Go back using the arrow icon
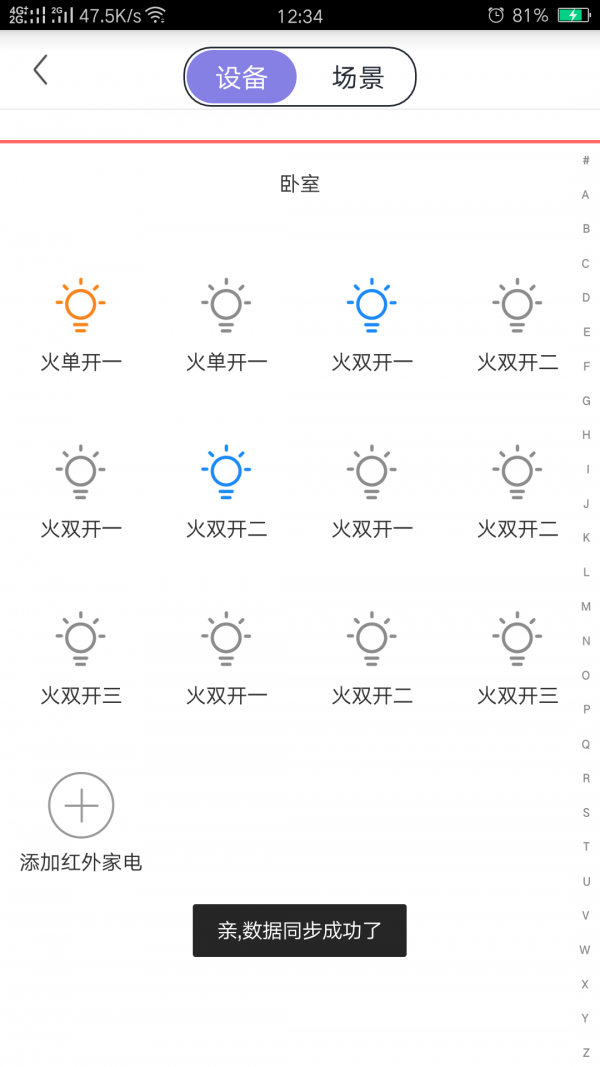600x1067 pixels. (x=41, y=70)
